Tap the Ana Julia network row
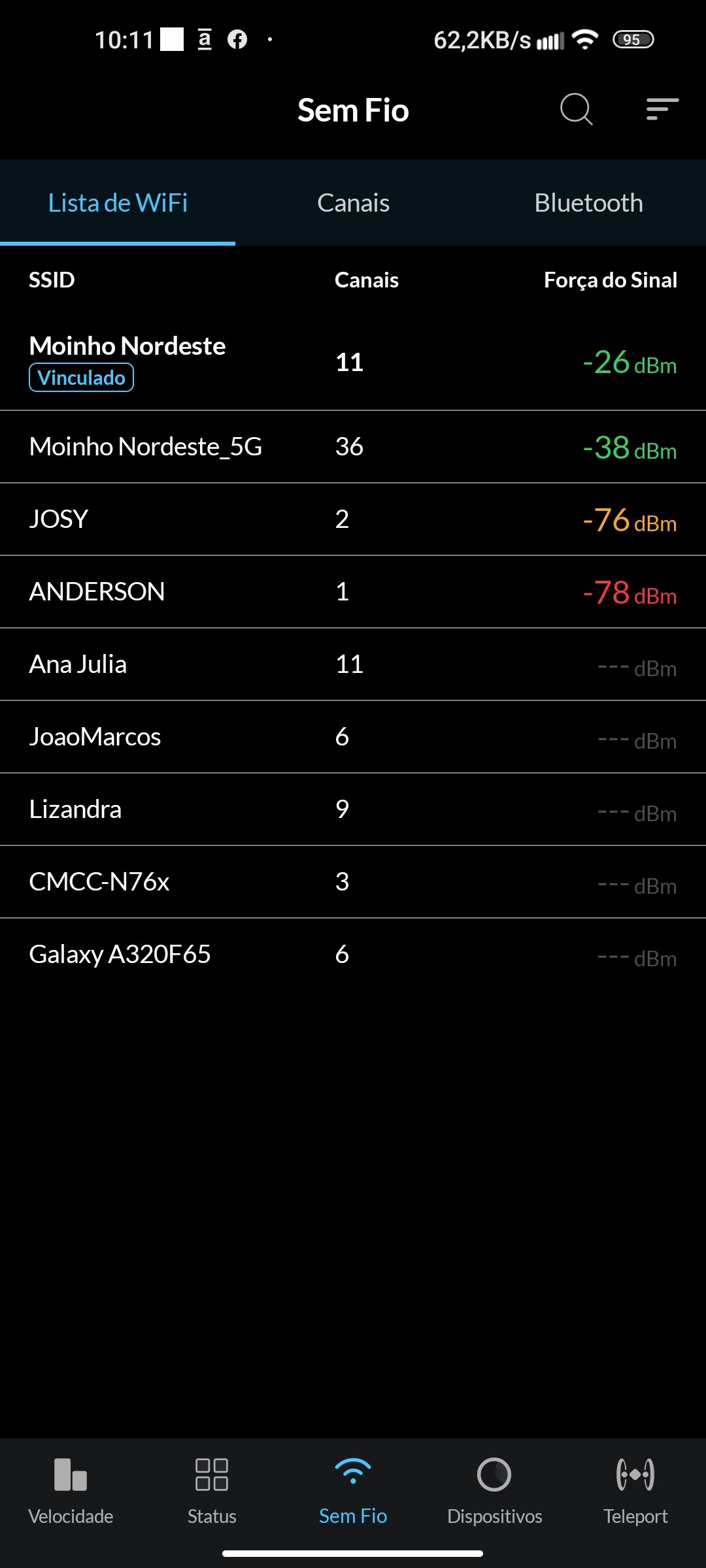 click(353, 664)
